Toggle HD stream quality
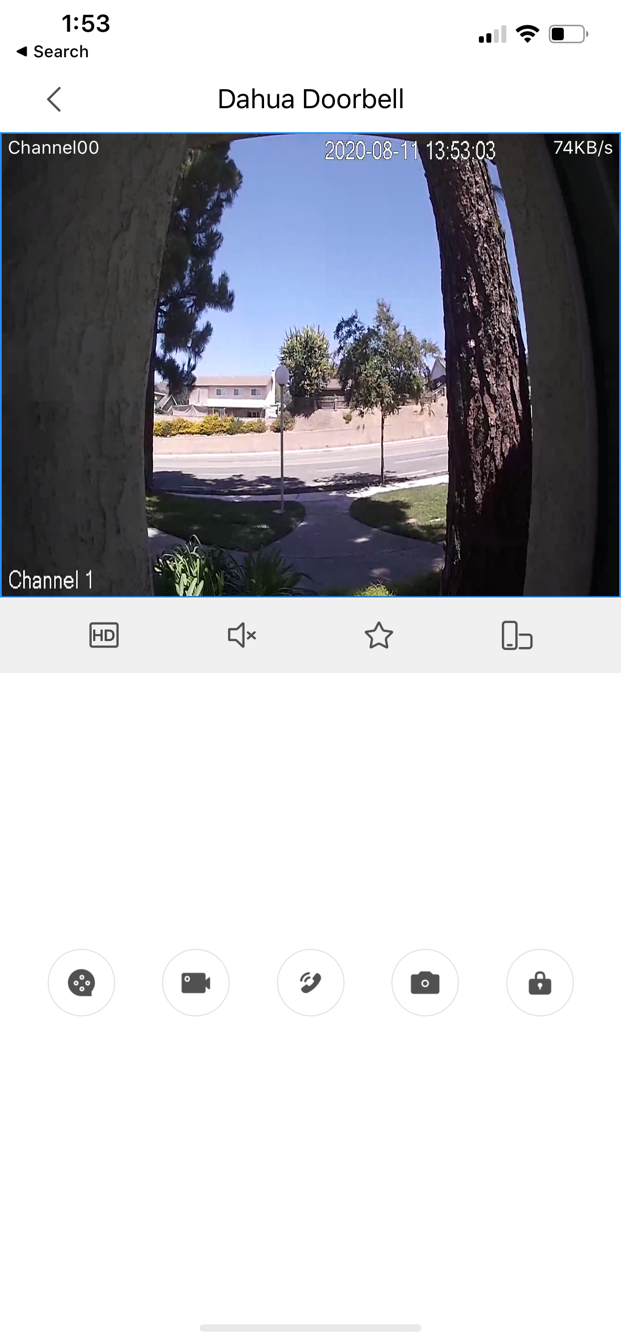Viewport: 621px width, 1344px height. (x=104, y=635)
